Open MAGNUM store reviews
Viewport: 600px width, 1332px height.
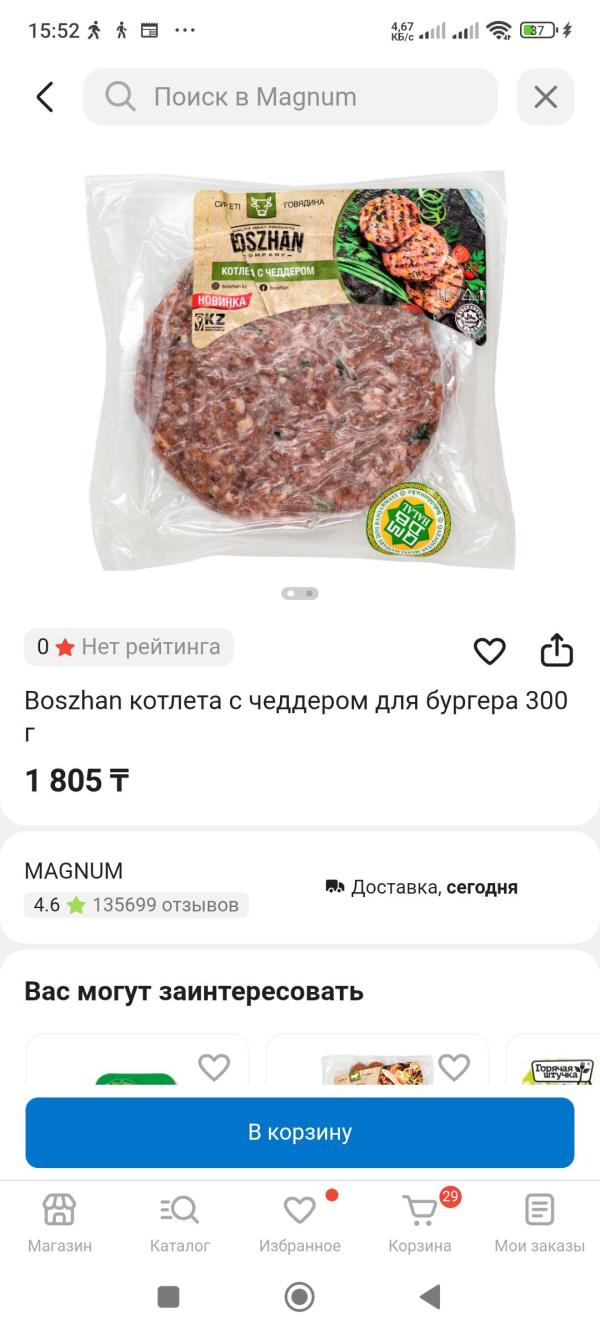137,905
